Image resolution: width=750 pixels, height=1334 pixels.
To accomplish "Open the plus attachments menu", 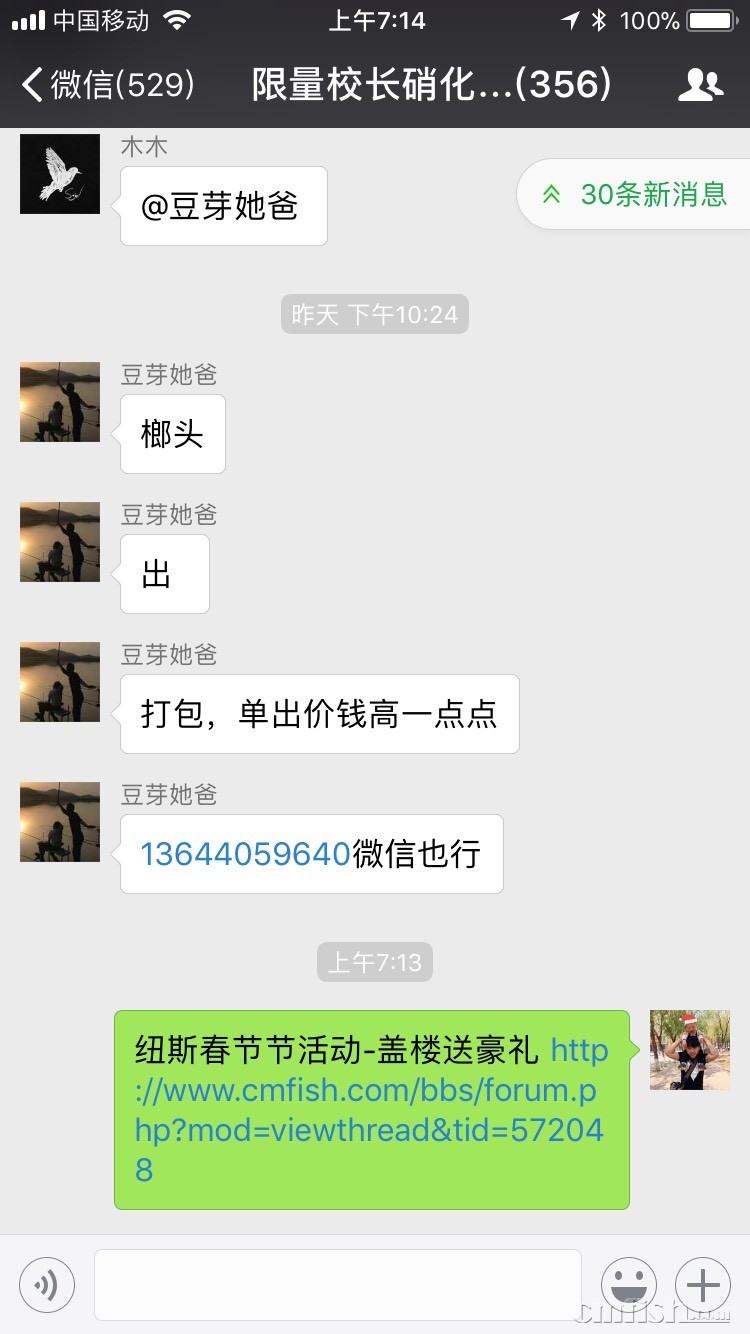I will (703, 1284).
